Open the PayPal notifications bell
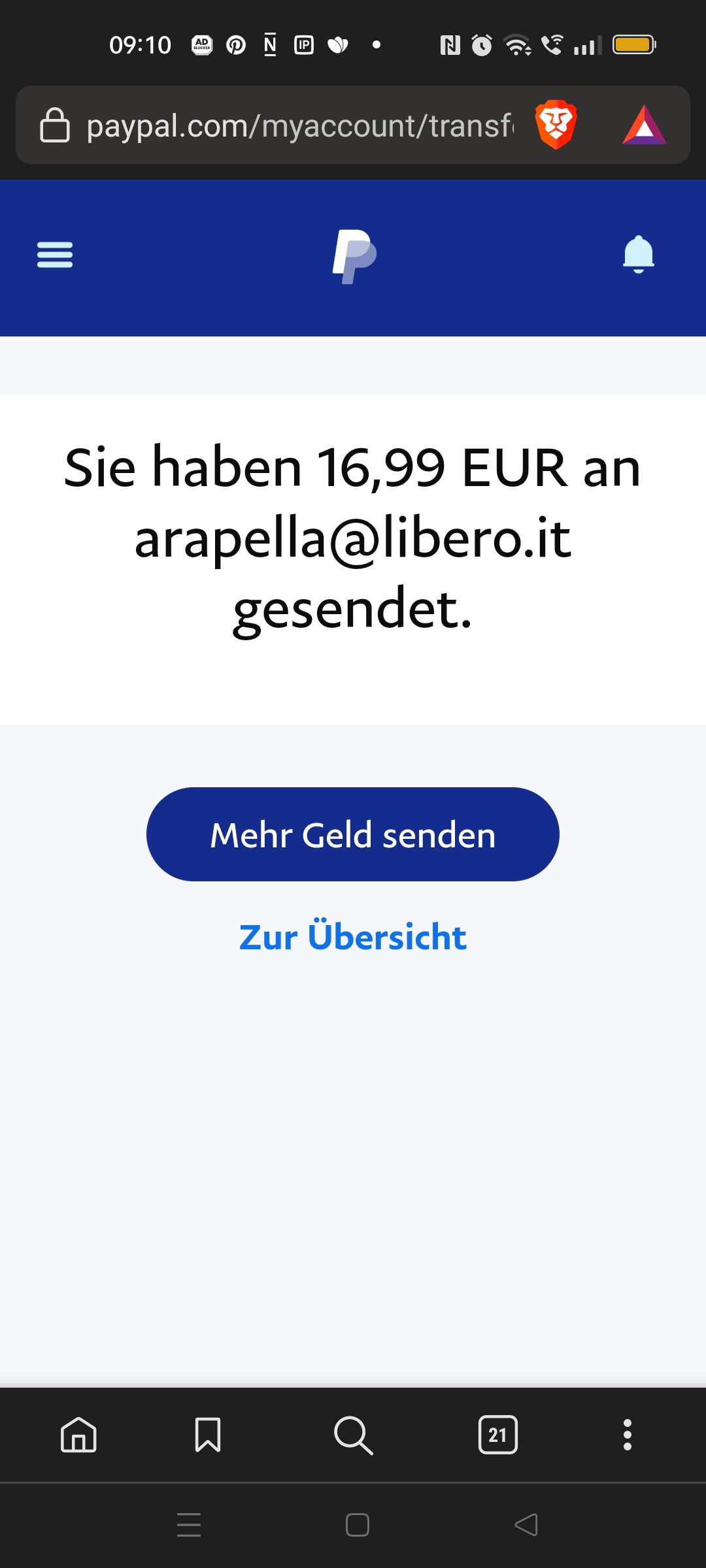Image resolution: width=706 pixels, height=1568 pixels. (638, 254)
